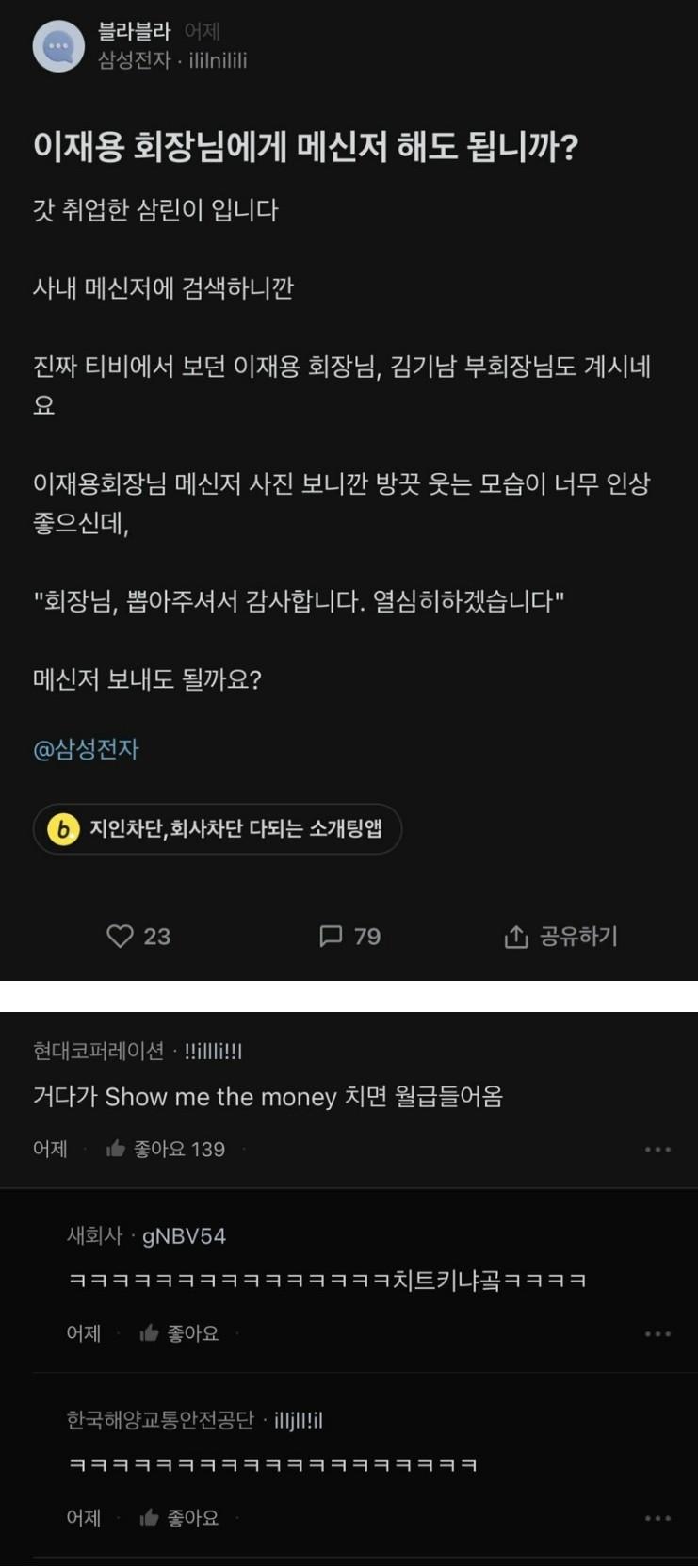Open overflow menu on 현대코퍼레이션 comment
The width and height of the screenshot is (698, 1568).
[x=657, y=1150]
